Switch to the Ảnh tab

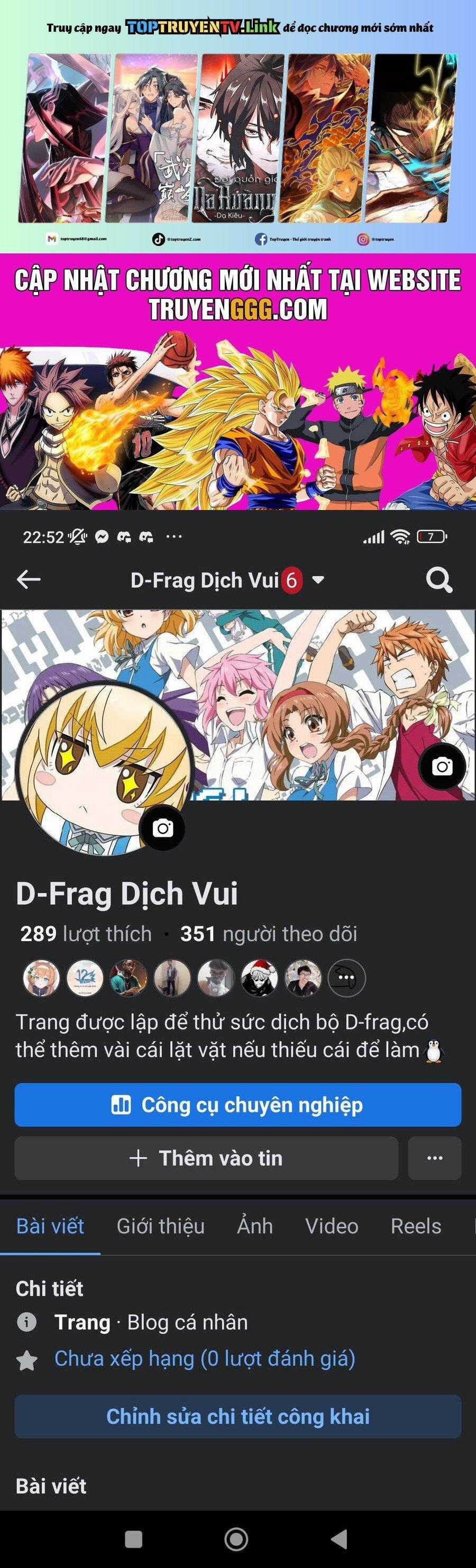click(x=254, y=1226)
